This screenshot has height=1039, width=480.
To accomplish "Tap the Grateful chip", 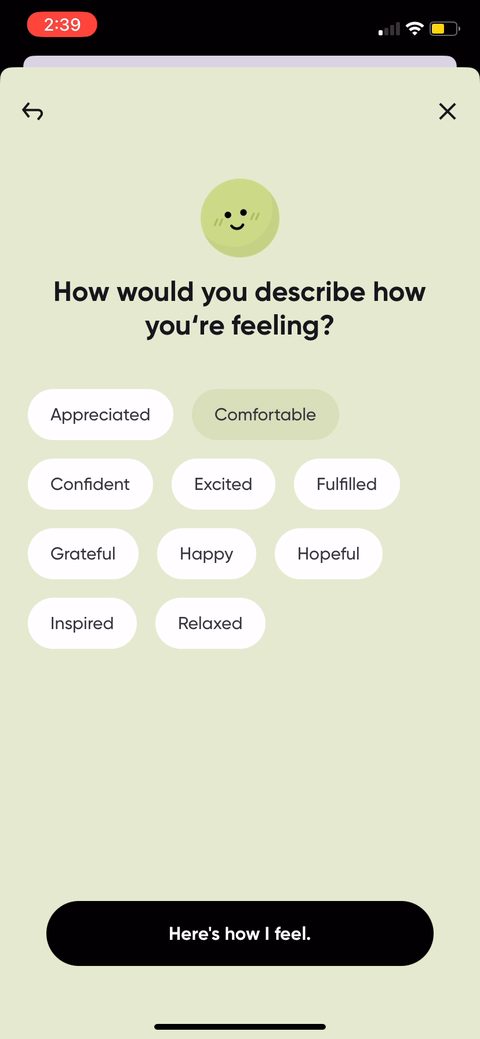I will point(83,554).
